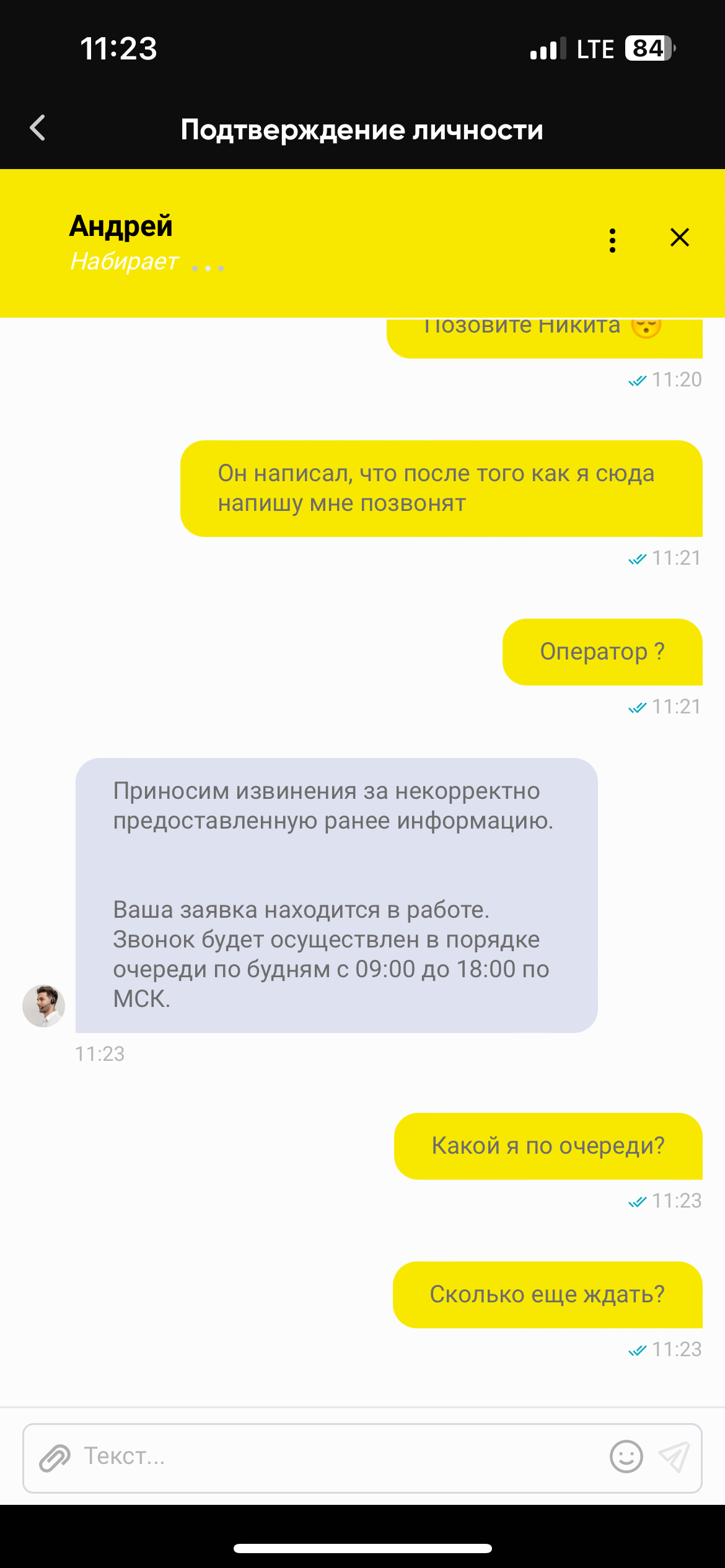Open the three-dot chat options menu
The image size is (725, 1568).
pyautogui.click(x=612, y=240)
